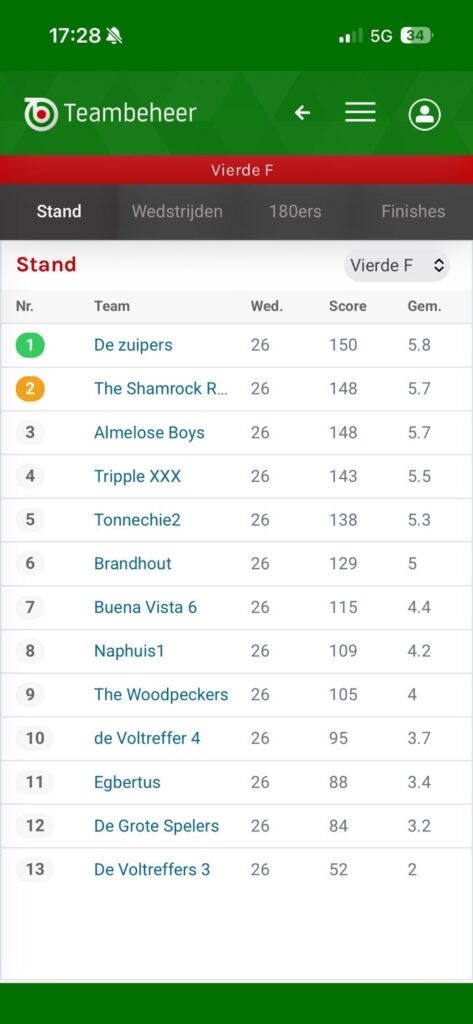The height and width of the screenshot is (1024, 473).
Task: Expand the Vierde F division dropdown
Action: (397, 265)
